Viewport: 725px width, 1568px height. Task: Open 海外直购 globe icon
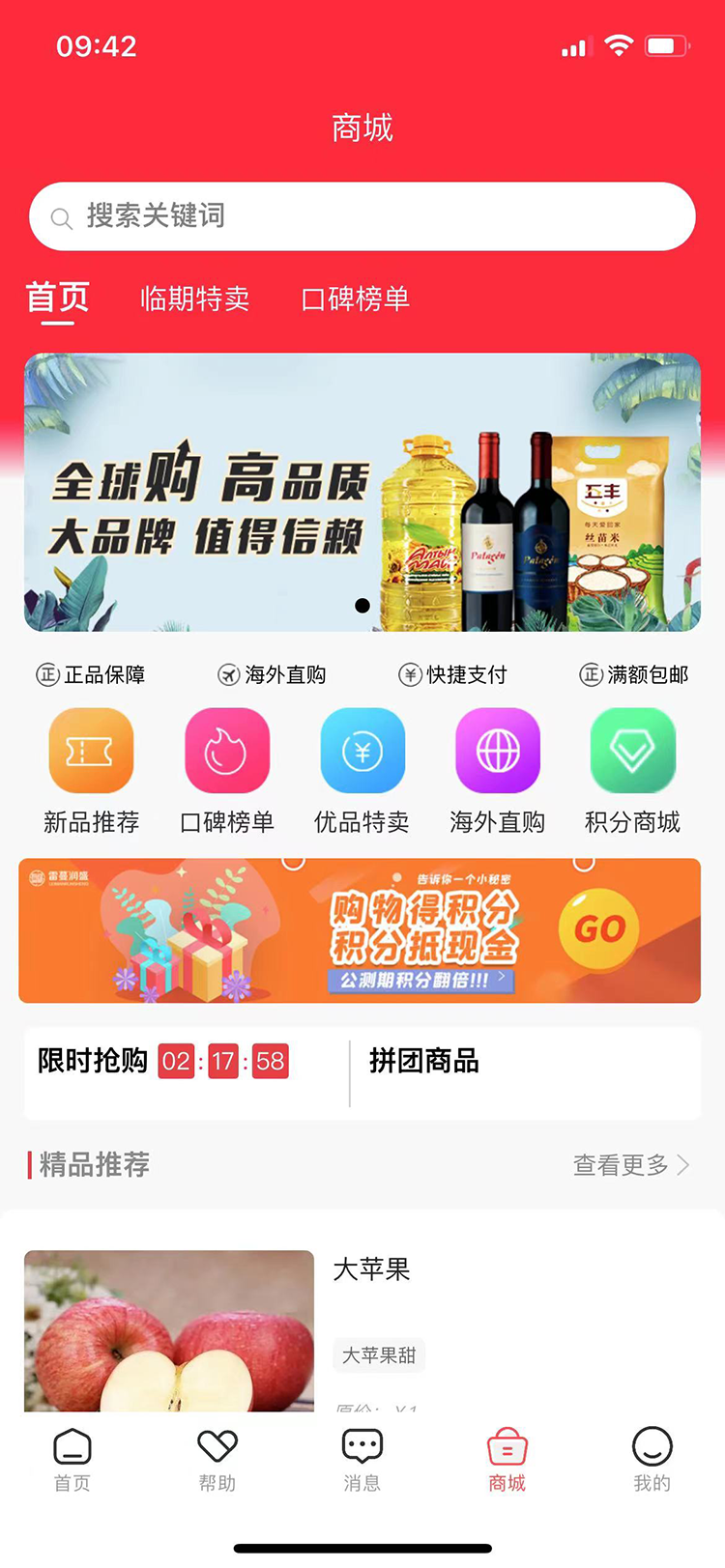tap(497, 751)
